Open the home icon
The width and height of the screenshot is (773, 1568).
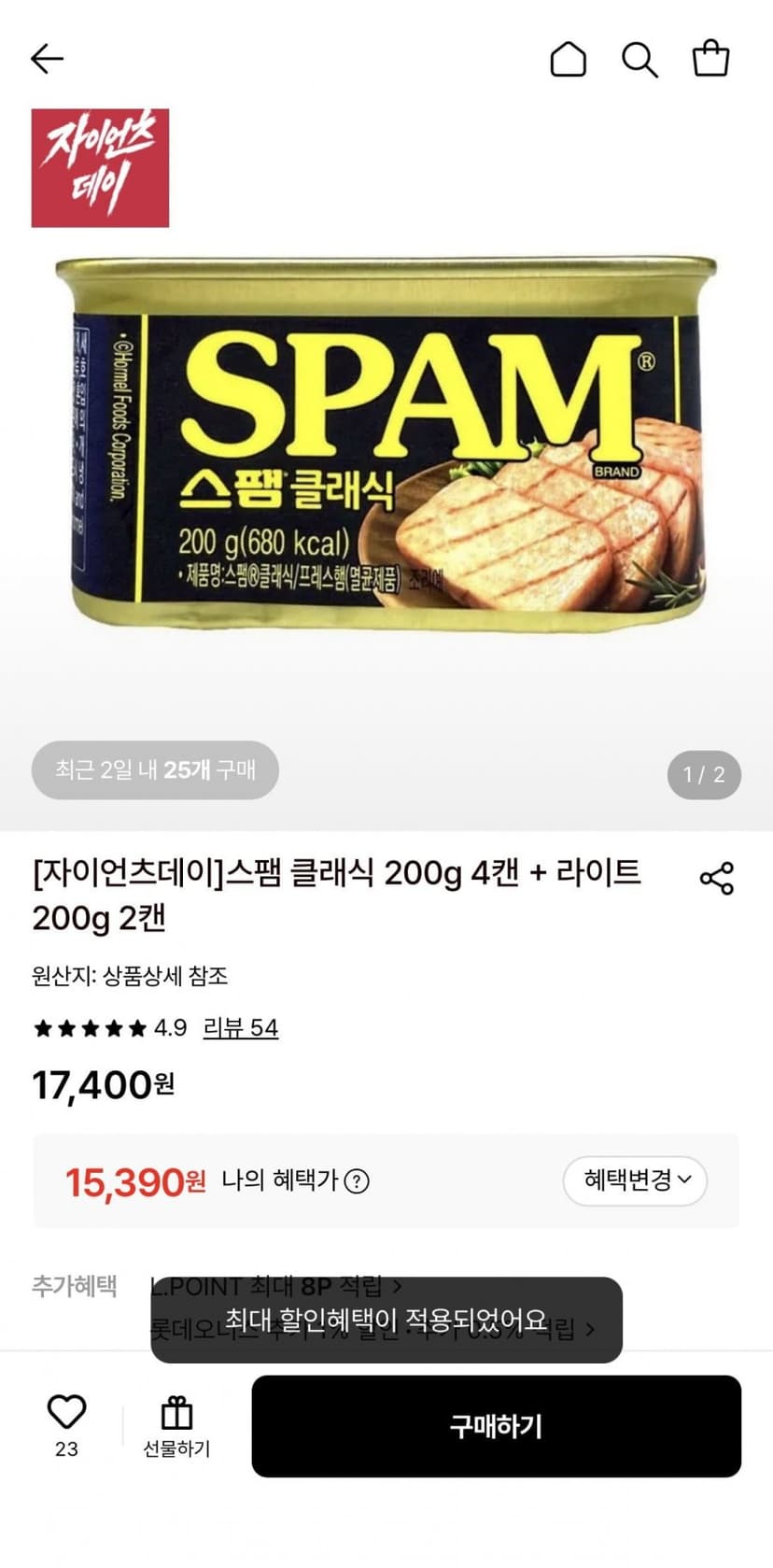568,59
